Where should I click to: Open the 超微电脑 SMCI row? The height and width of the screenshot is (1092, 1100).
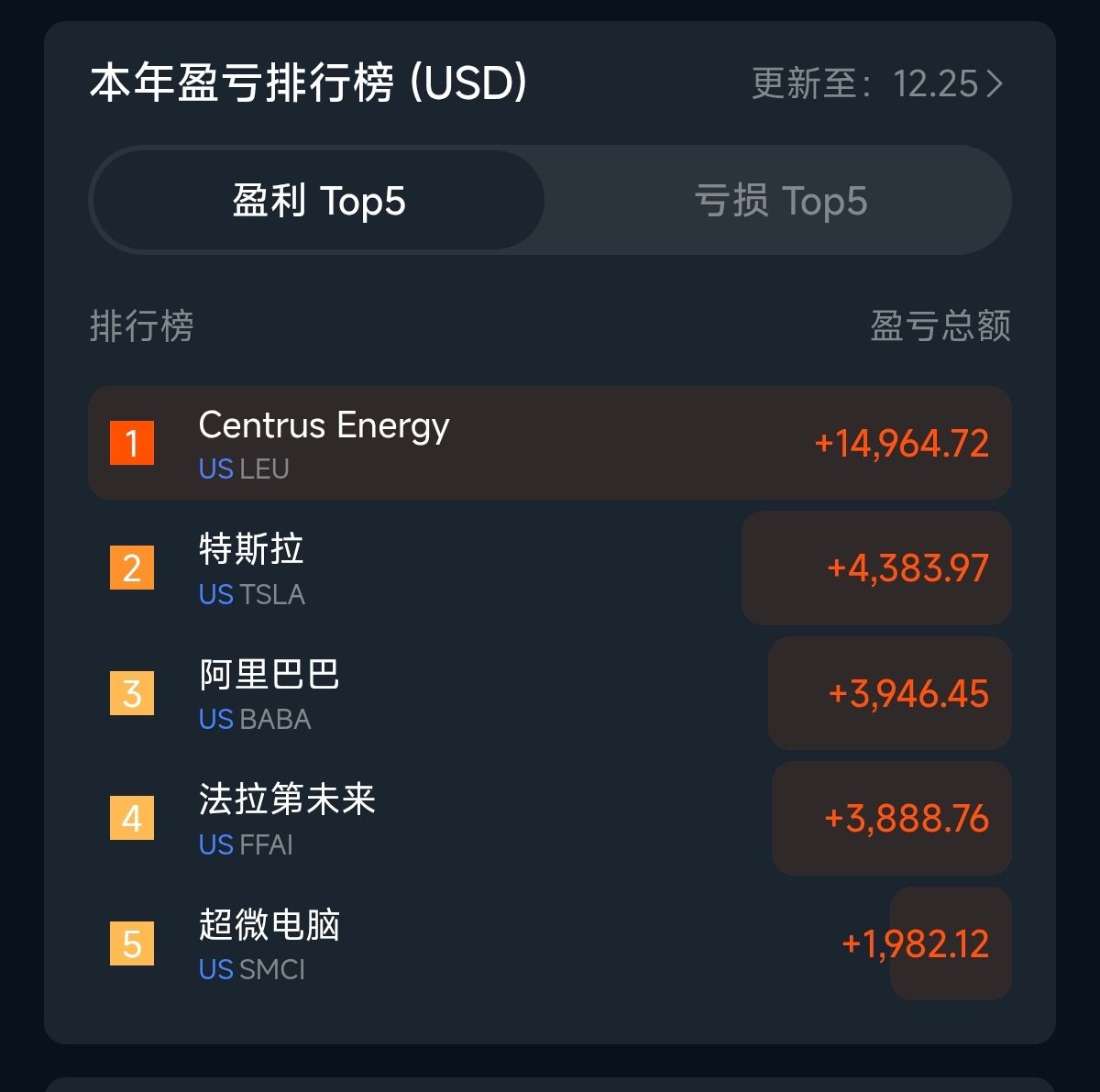(549, 944)
